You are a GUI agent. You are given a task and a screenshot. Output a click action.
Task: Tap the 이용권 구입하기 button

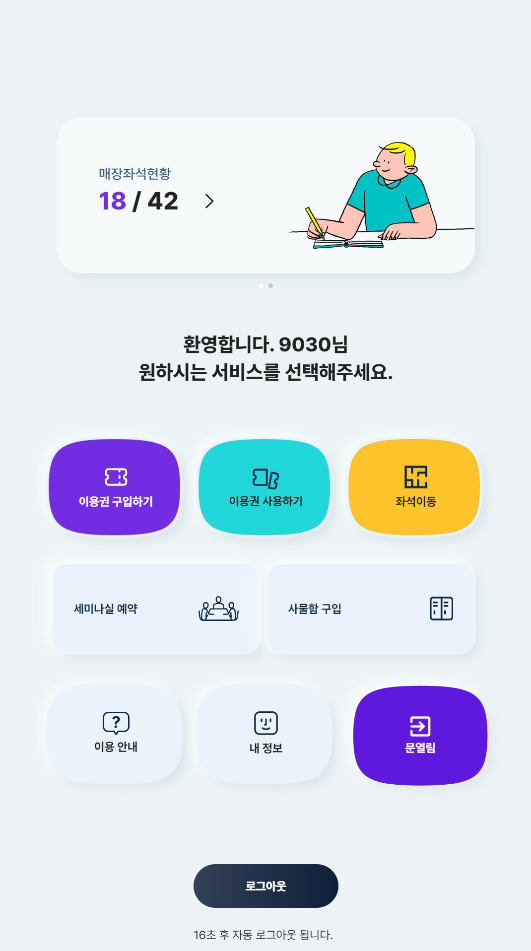click(115, 487)
